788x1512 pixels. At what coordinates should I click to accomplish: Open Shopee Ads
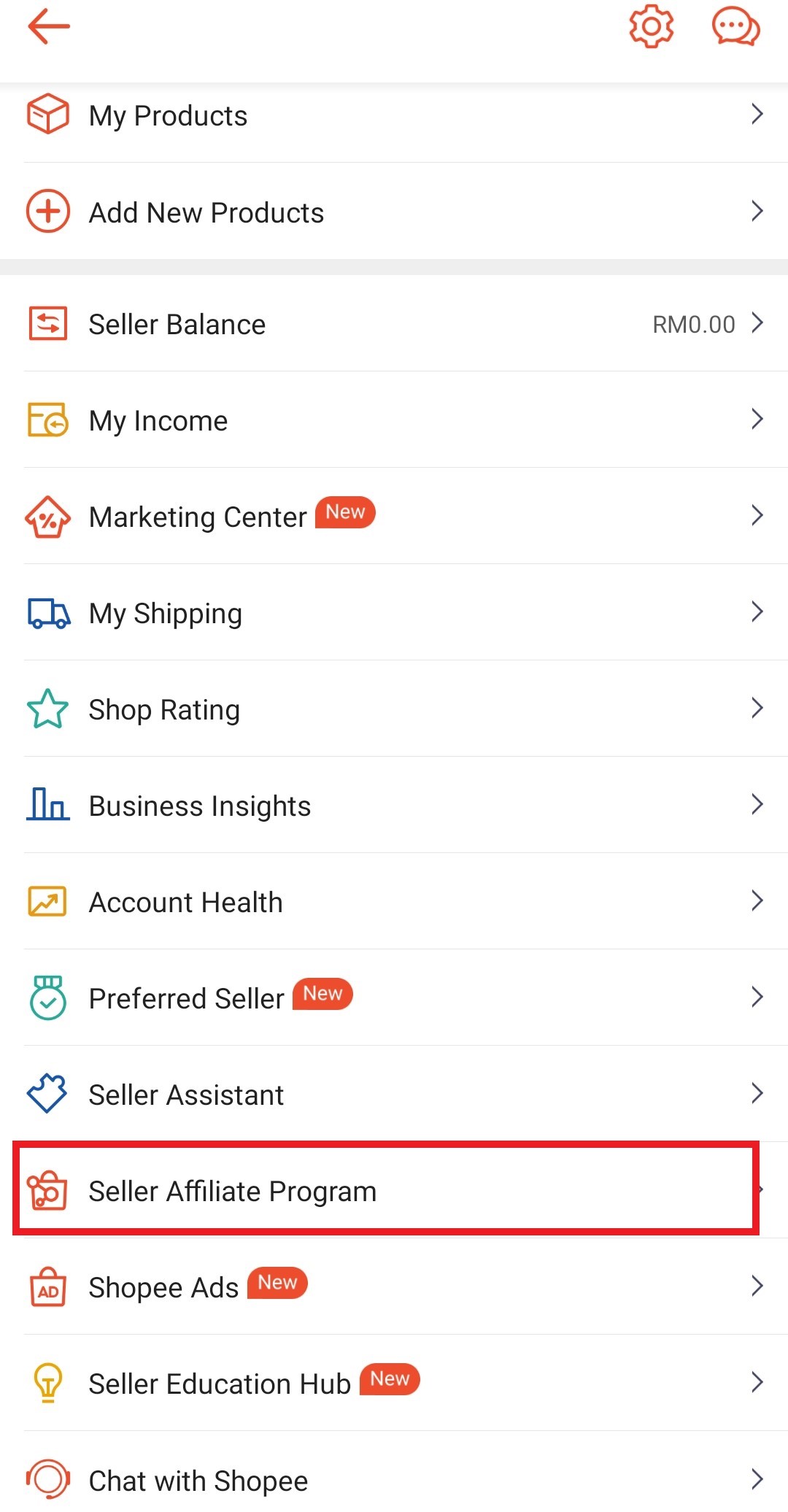(x=394, y=1287)
